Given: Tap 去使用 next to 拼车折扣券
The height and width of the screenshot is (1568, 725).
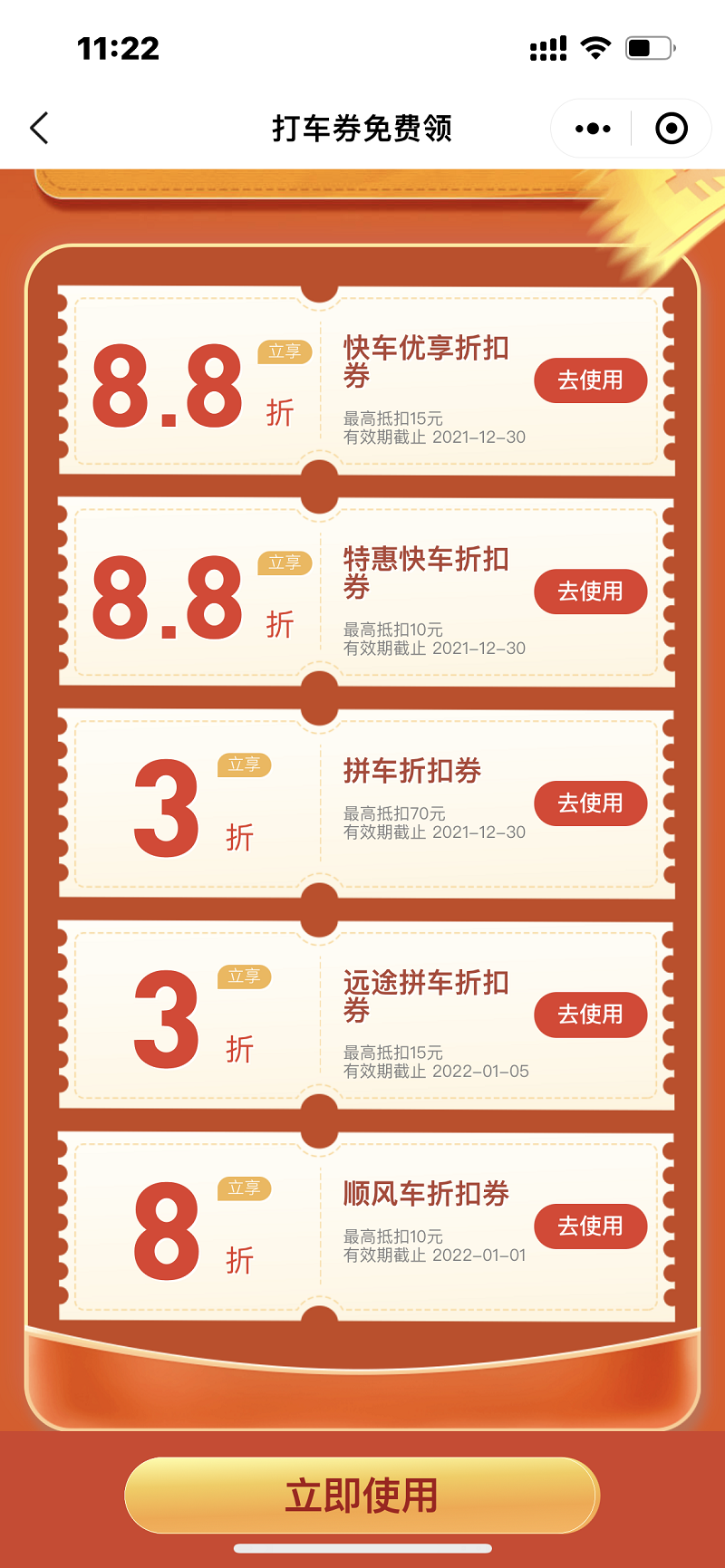Looking at the screenshot, I should (591, 803).
